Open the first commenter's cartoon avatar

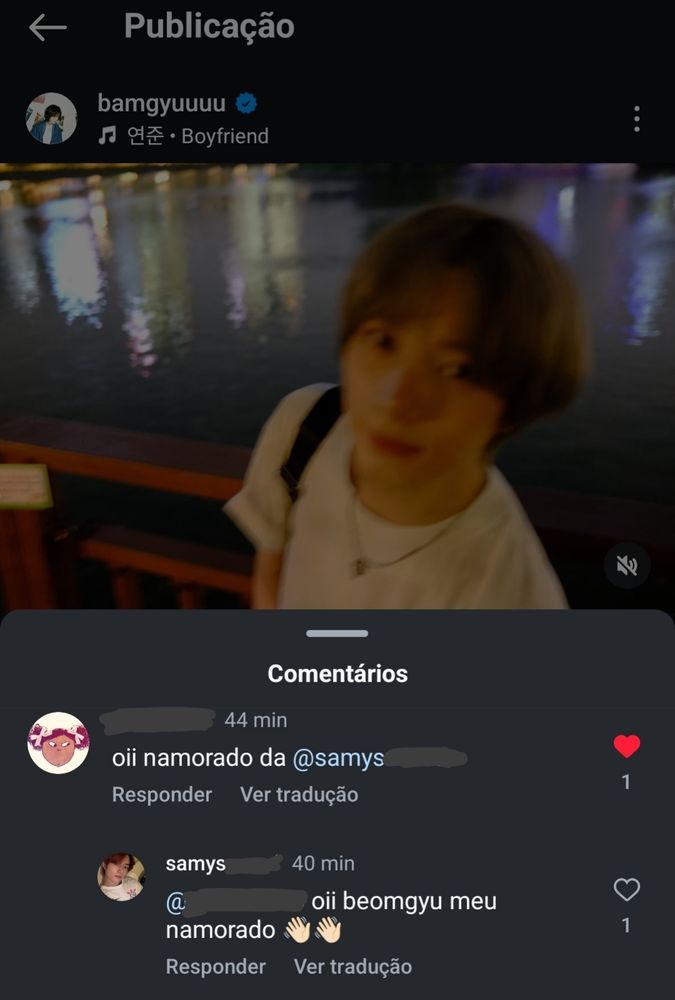click(x=58, y=743)
